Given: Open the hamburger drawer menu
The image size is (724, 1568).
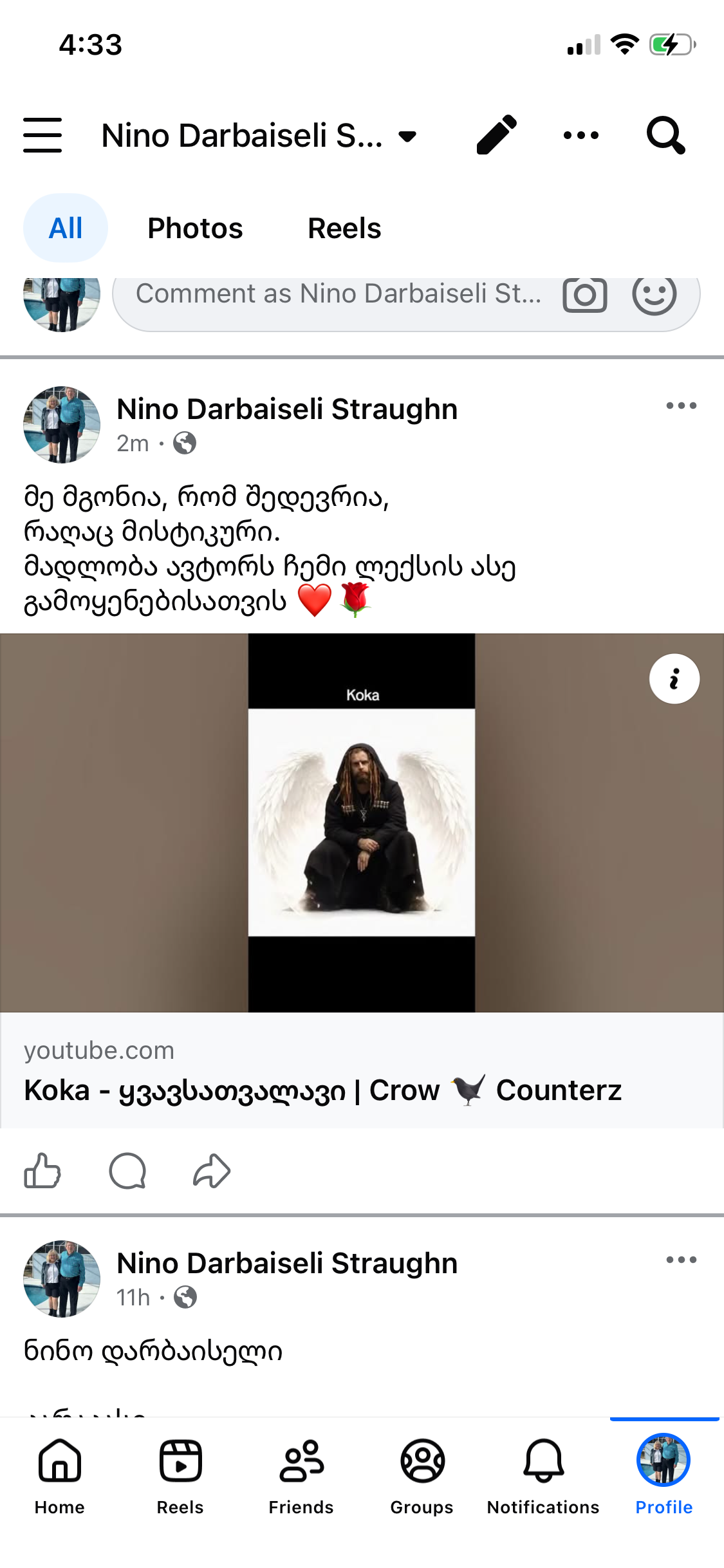Looking at the screenshot, I should click(42, 135).
